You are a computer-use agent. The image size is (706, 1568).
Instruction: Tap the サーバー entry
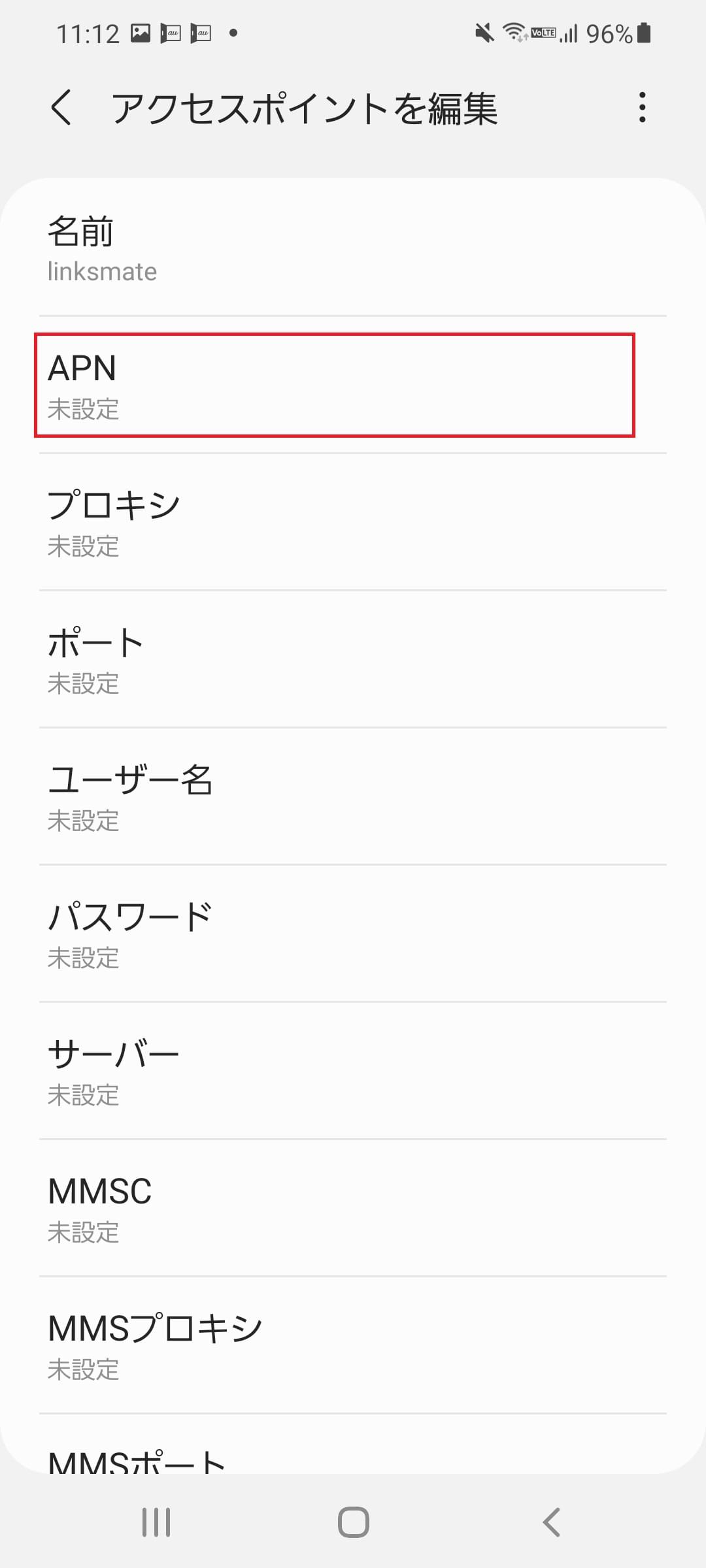(x=353, y=1071)
